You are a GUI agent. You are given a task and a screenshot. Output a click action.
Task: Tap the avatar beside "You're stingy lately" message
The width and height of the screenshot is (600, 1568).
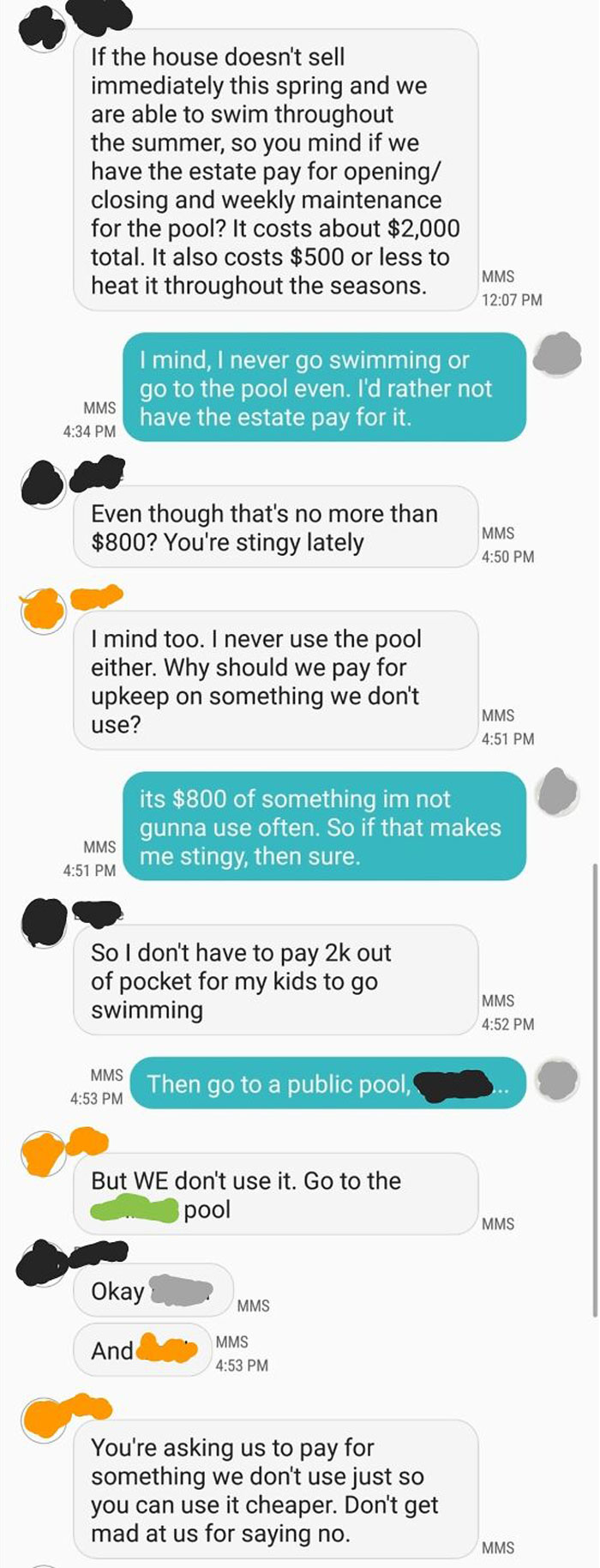click(43, 485)
